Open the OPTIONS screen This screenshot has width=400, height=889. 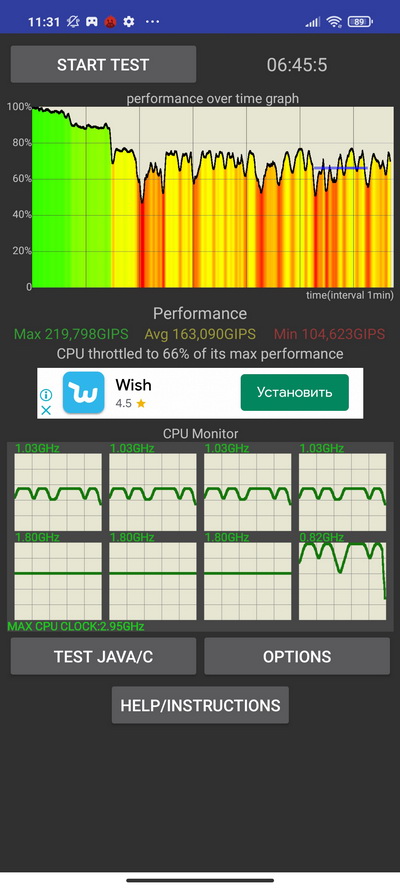click(297, 657)
